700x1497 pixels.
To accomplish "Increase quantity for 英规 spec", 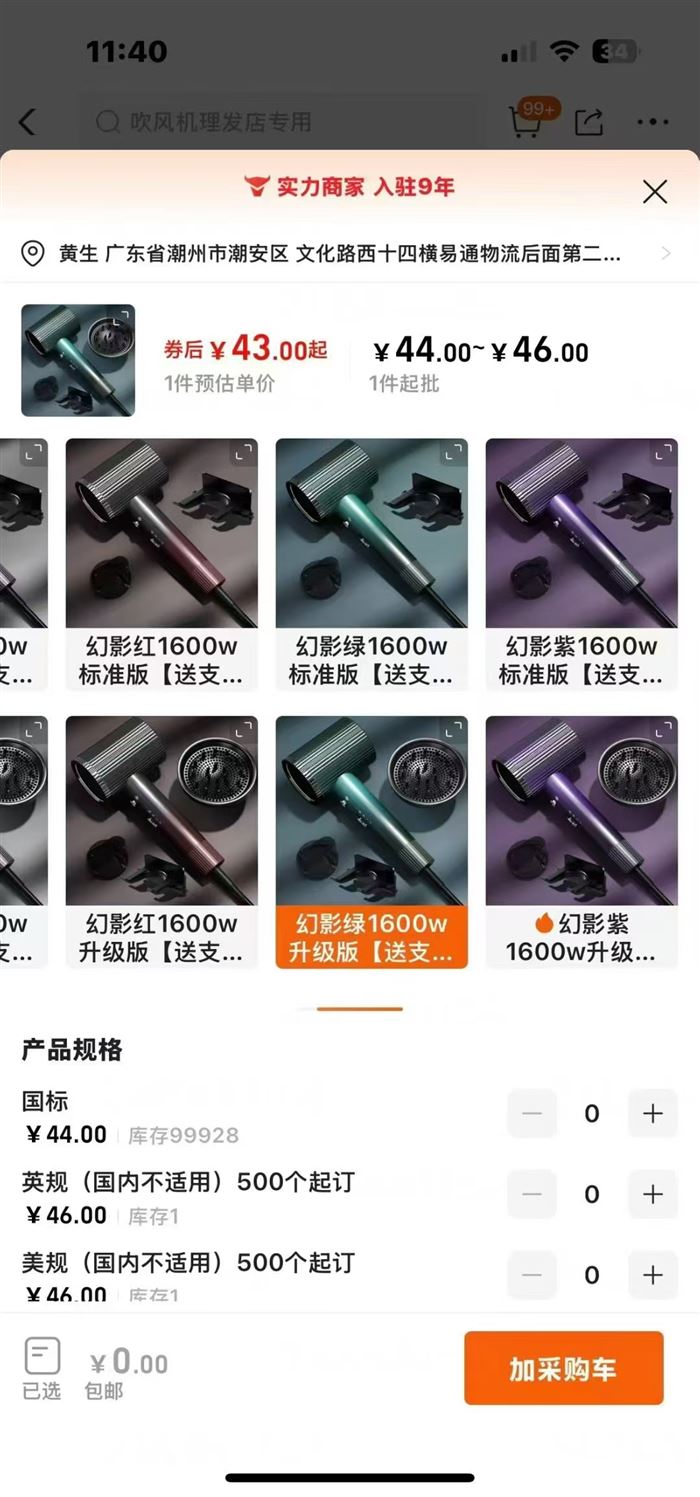I will click(652, 1194).
